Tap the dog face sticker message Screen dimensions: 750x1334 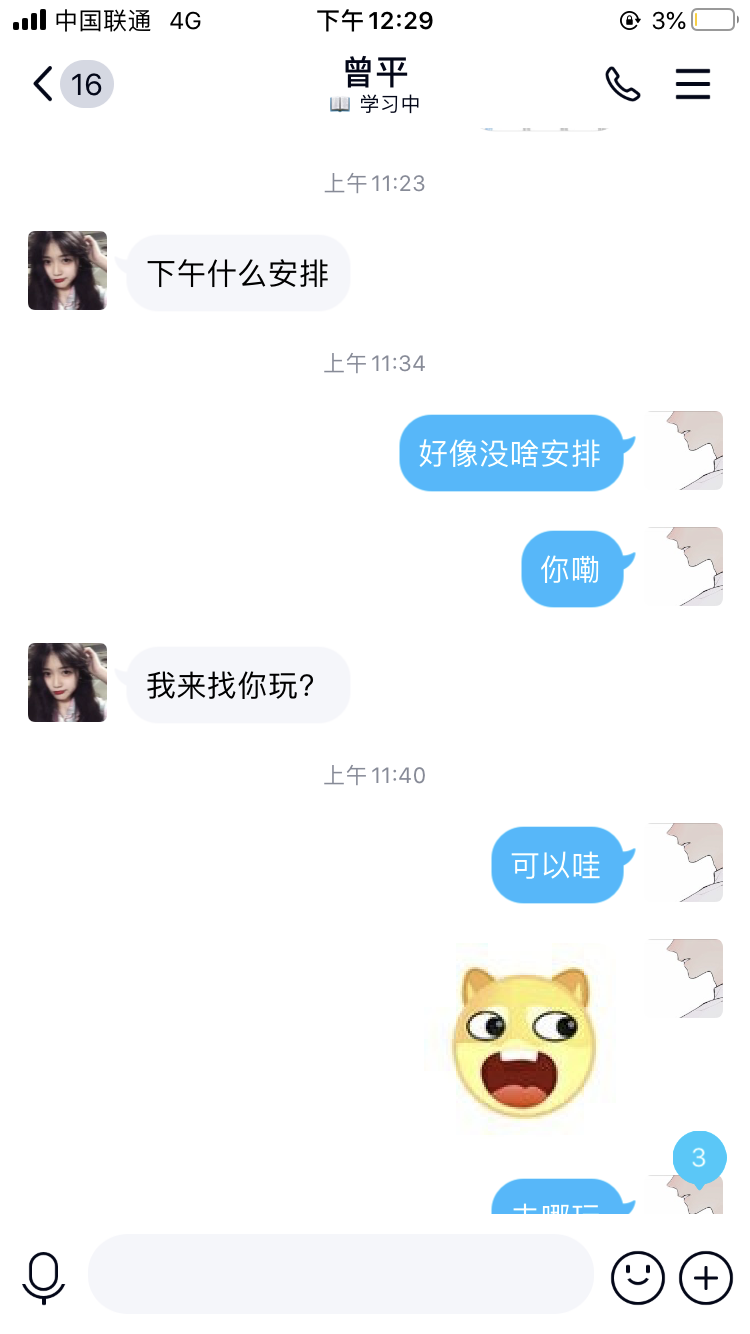coord(524,1042)
